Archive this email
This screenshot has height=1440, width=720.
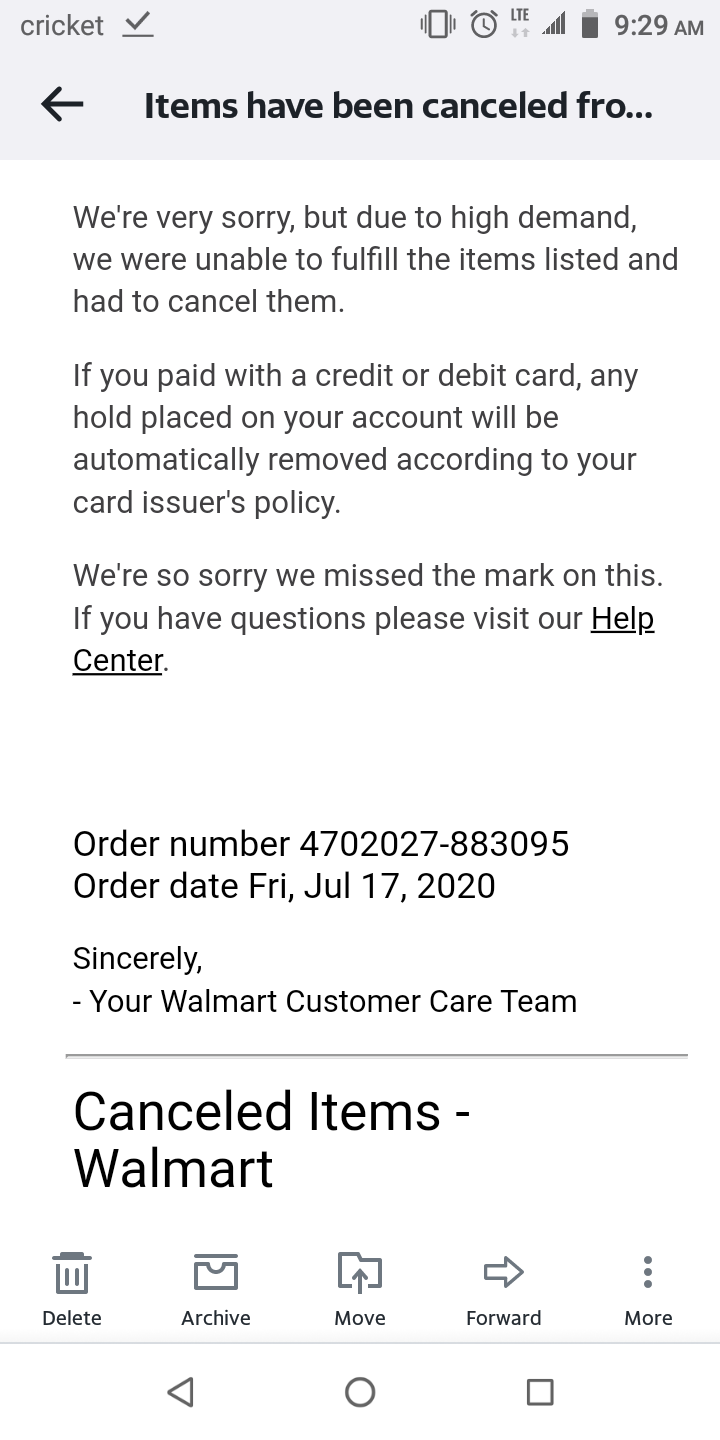(x=216, y=1289)
